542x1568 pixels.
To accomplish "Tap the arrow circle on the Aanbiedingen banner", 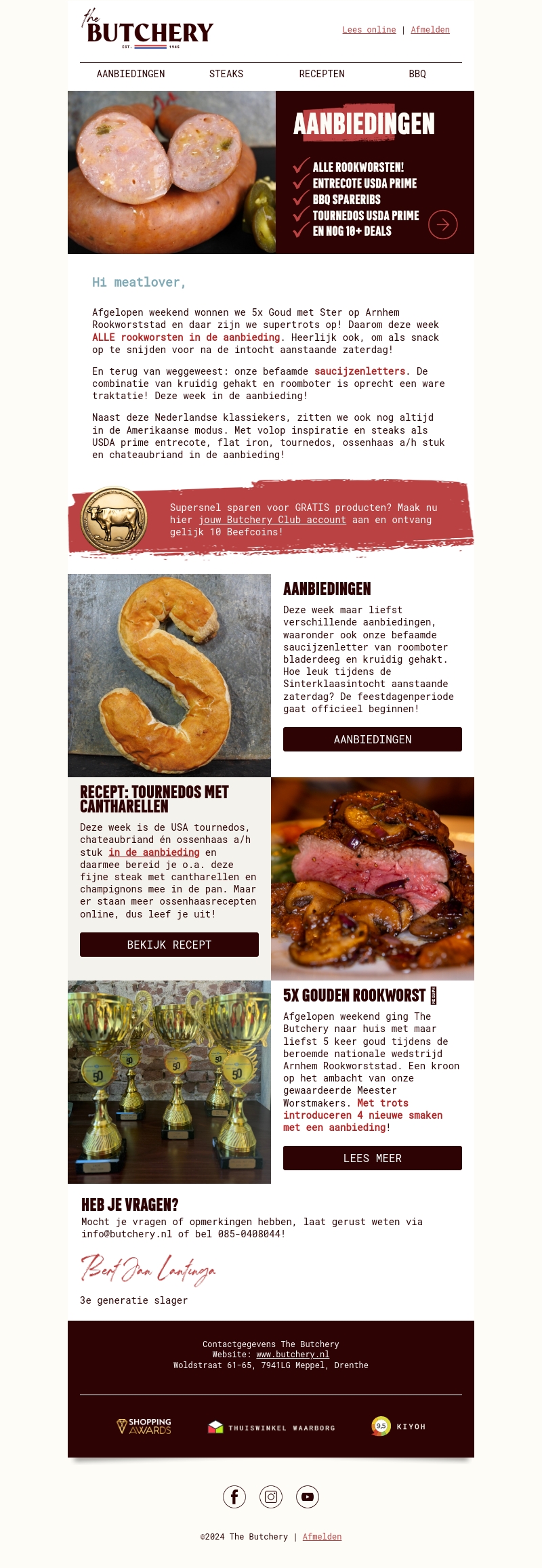I will coord(443,224).
